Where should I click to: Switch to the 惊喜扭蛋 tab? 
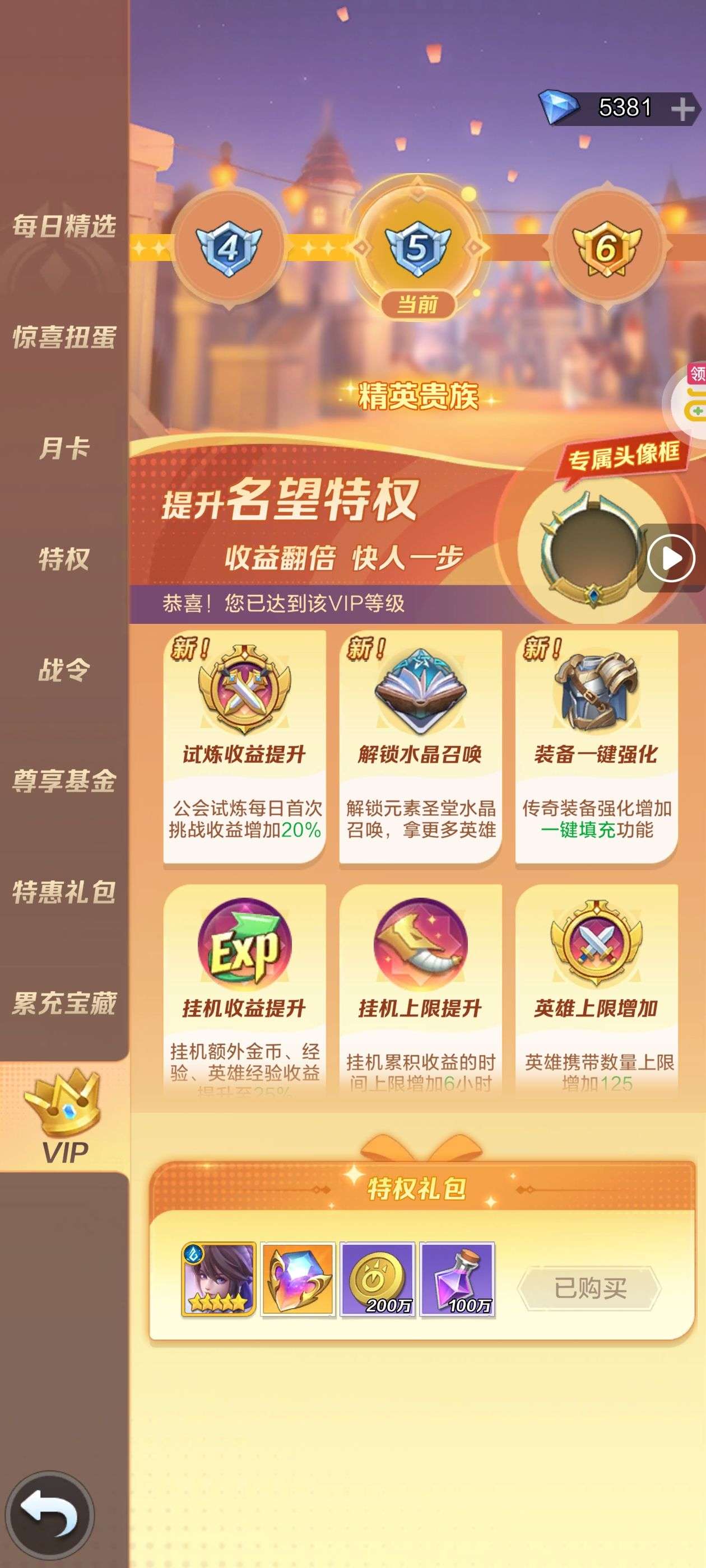[64, 337]
